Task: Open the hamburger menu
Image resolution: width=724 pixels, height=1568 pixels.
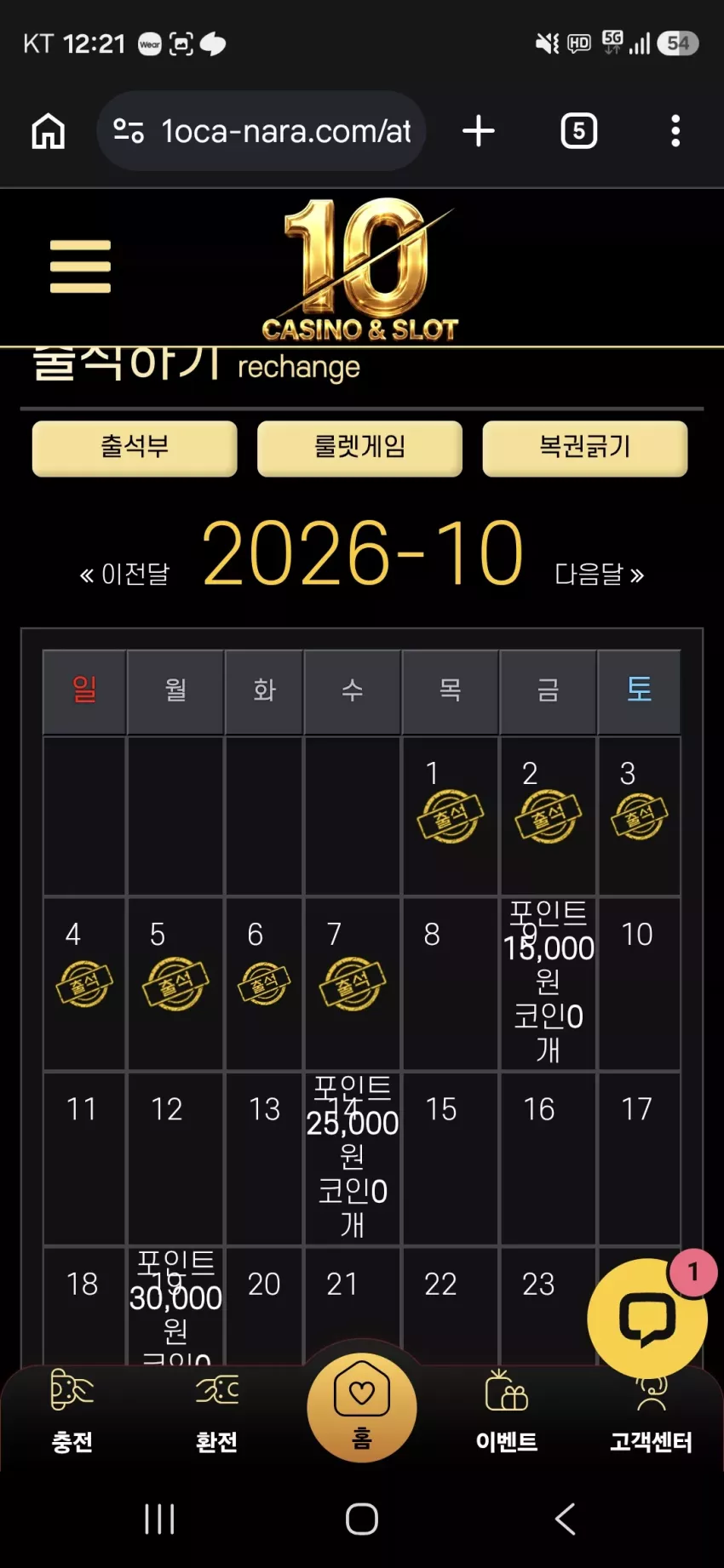Action: (x=80, y=266)
